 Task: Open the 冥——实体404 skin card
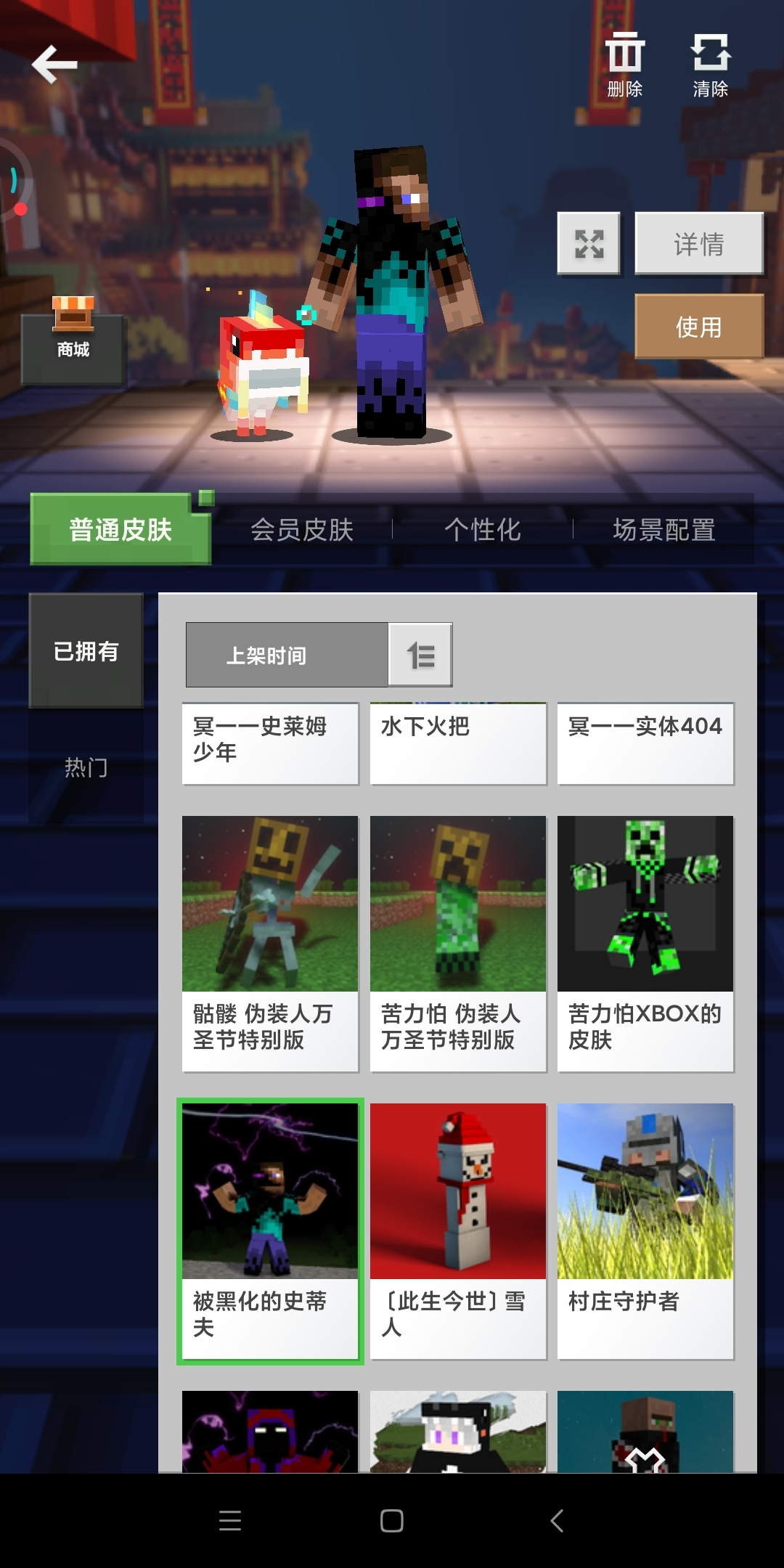click(x=645, y=743)
